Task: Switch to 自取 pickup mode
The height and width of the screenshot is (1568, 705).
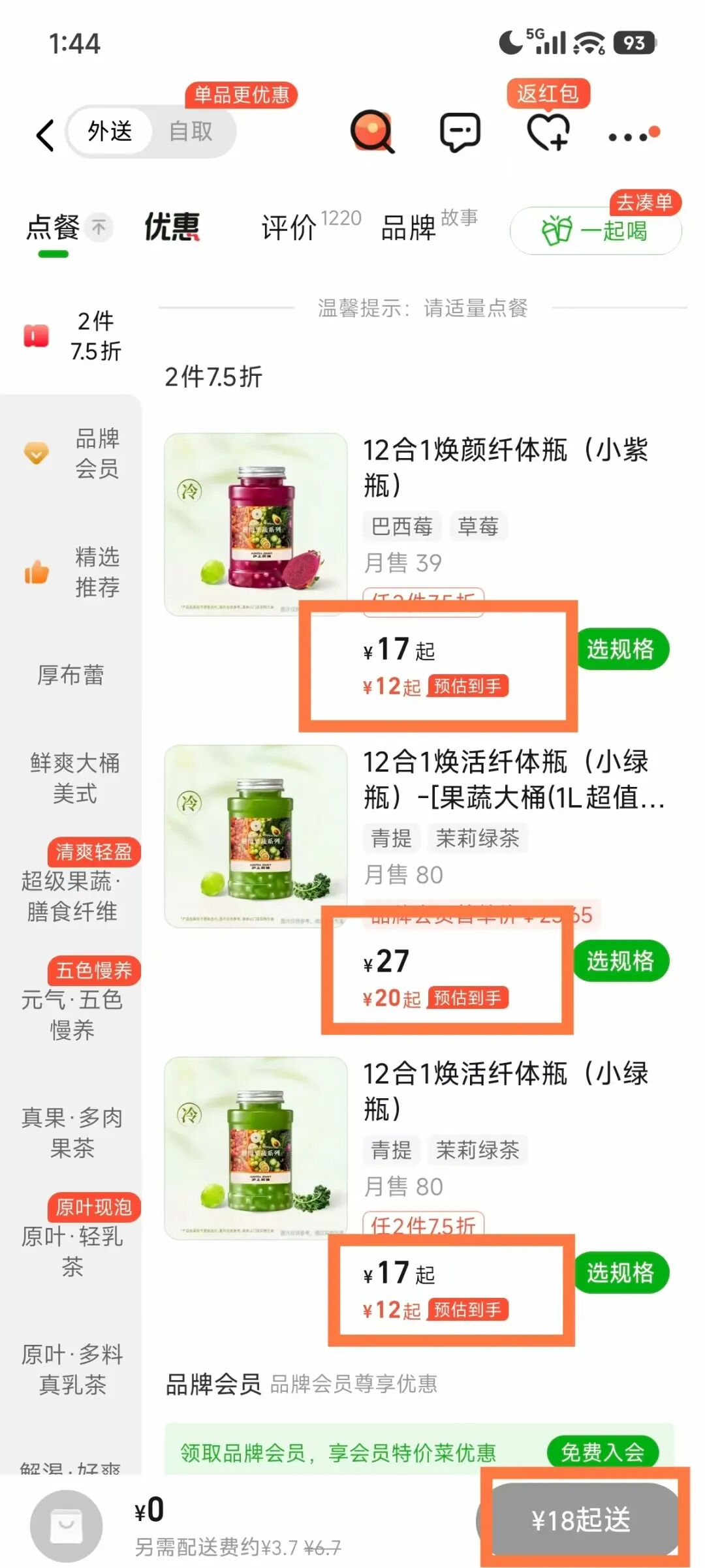Action: 191,132
